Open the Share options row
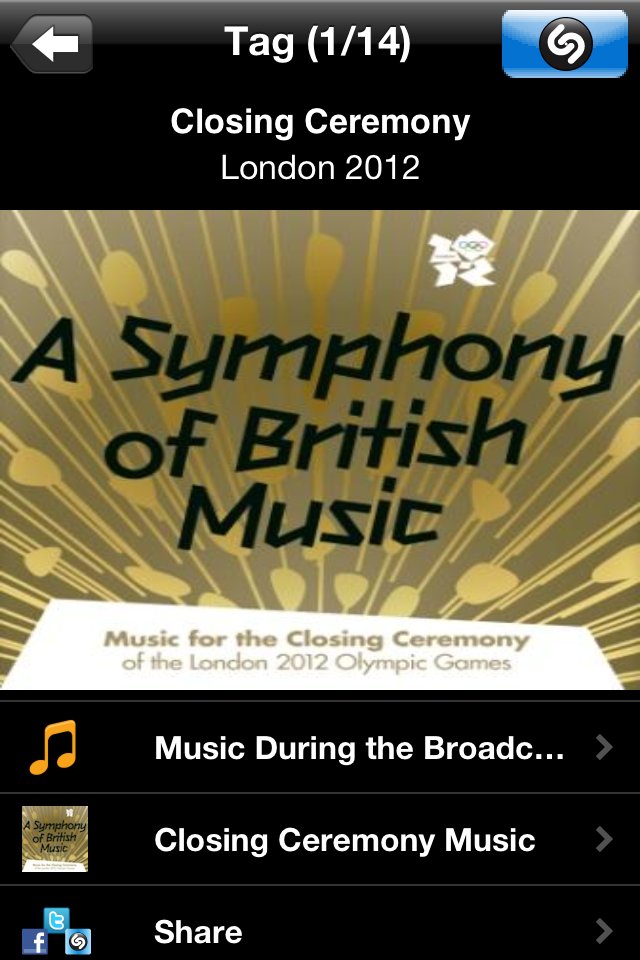Screen dimensions: 640x960 (320, 930)
